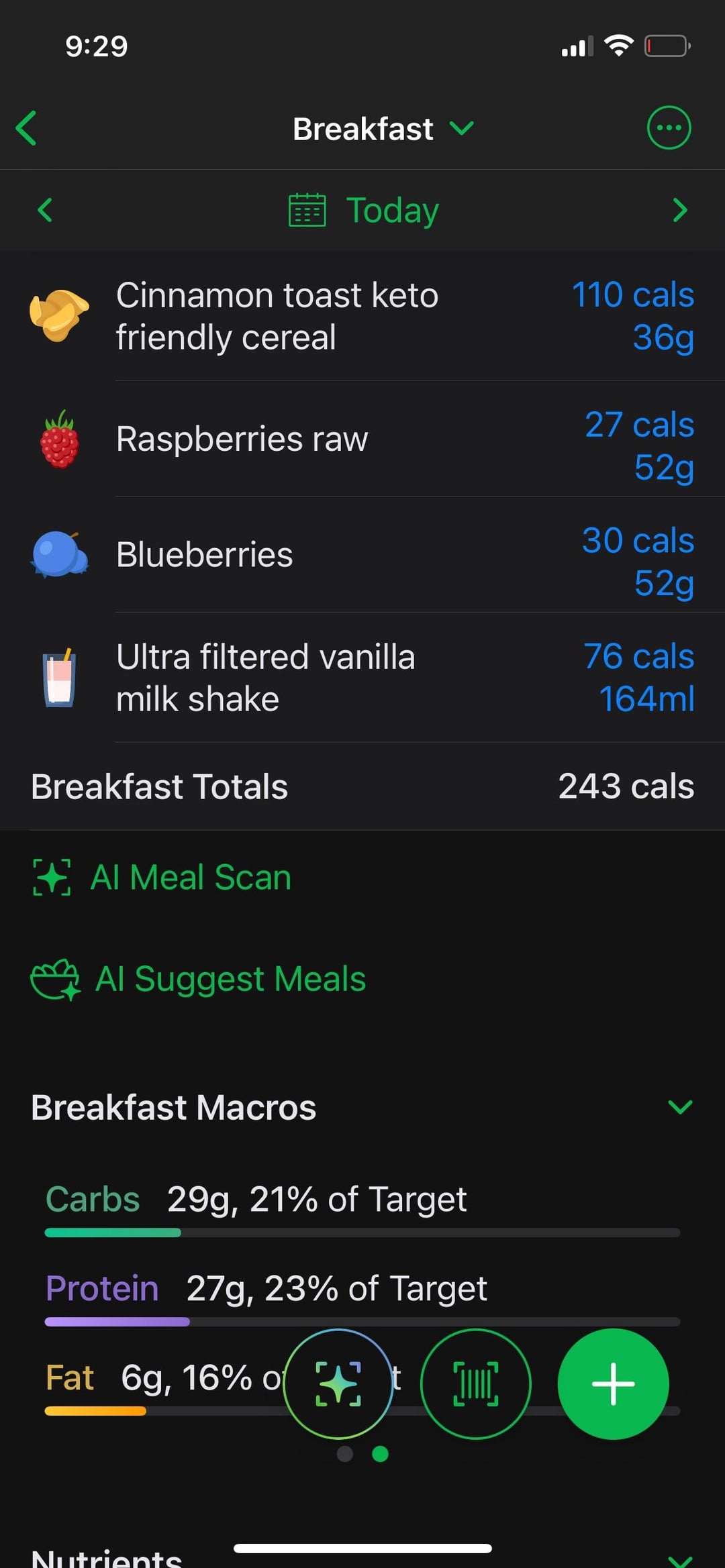Open Cinnamon toast keto friendly cereal entry
Viewport: 725px width, 1568px height.
[362, 316]
